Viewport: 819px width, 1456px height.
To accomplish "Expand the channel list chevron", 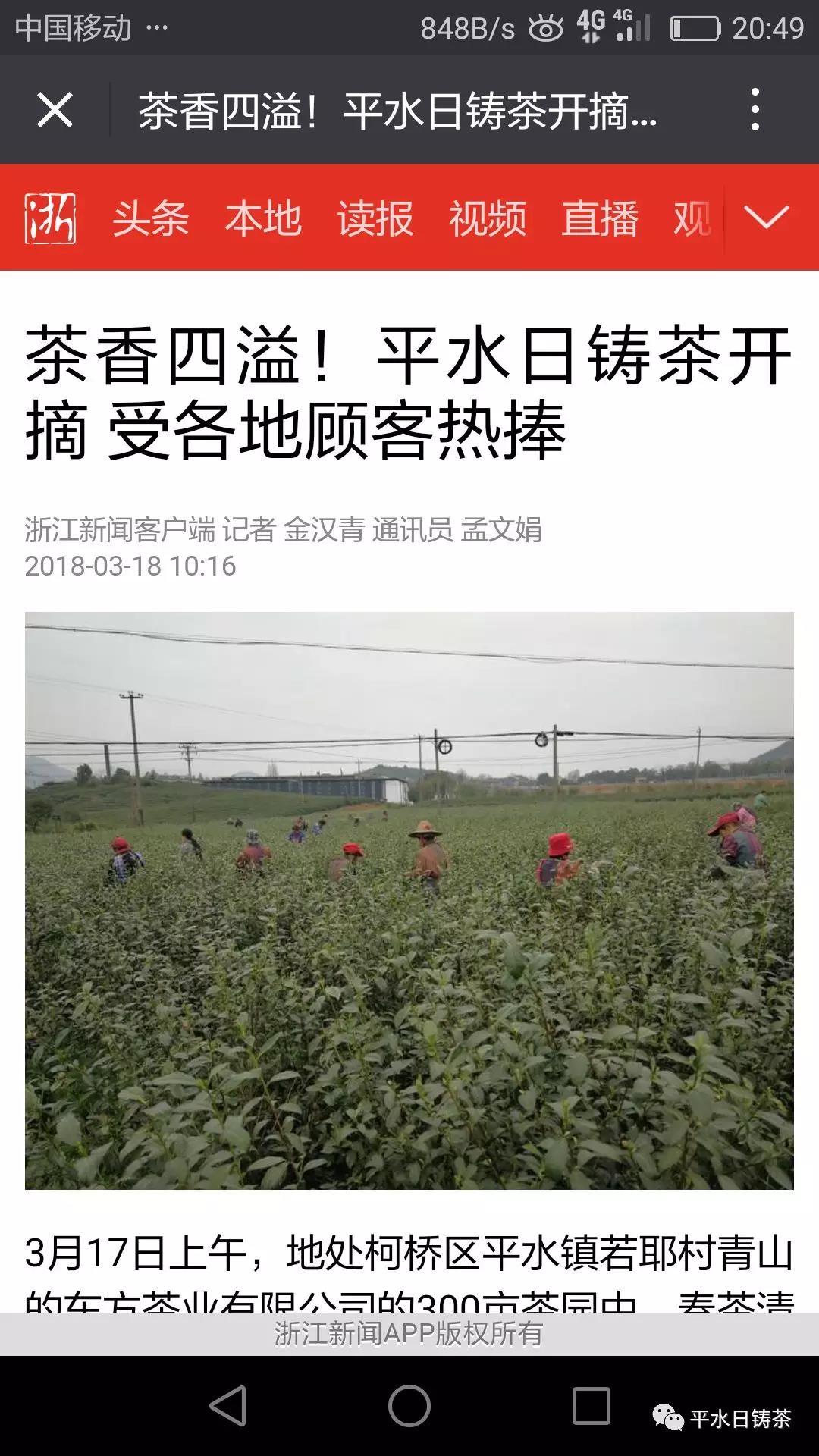I will click(x=767, y=218).
